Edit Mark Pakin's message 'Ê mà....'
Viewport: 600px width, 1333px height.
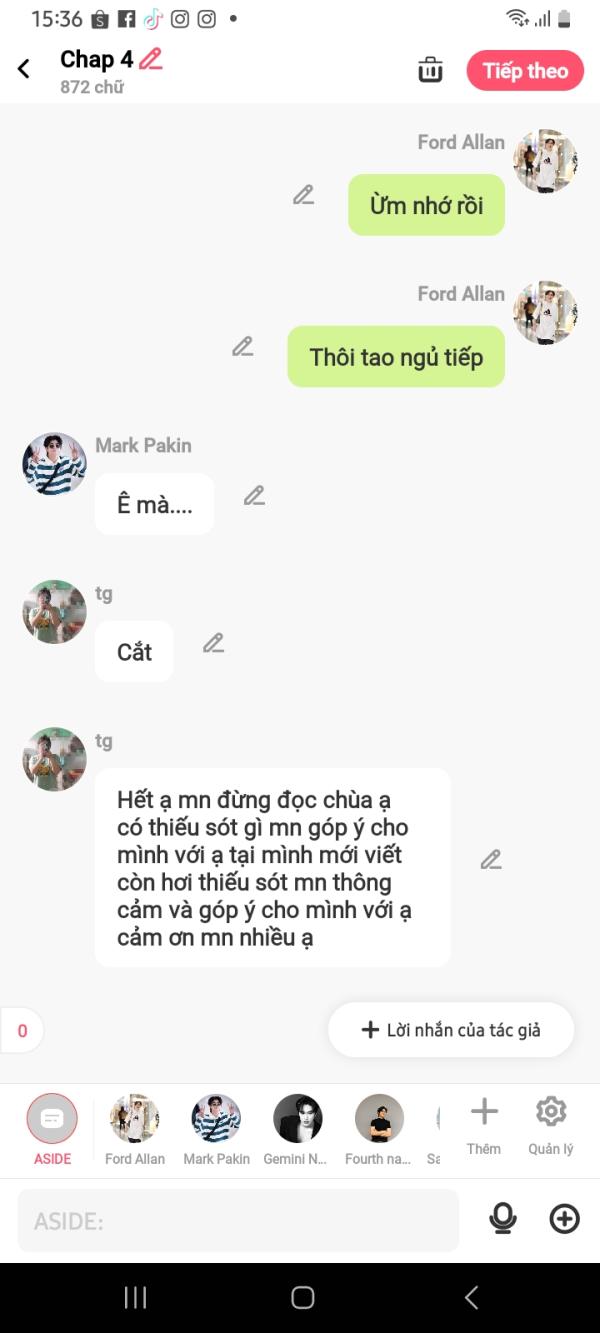coord(254,495)
